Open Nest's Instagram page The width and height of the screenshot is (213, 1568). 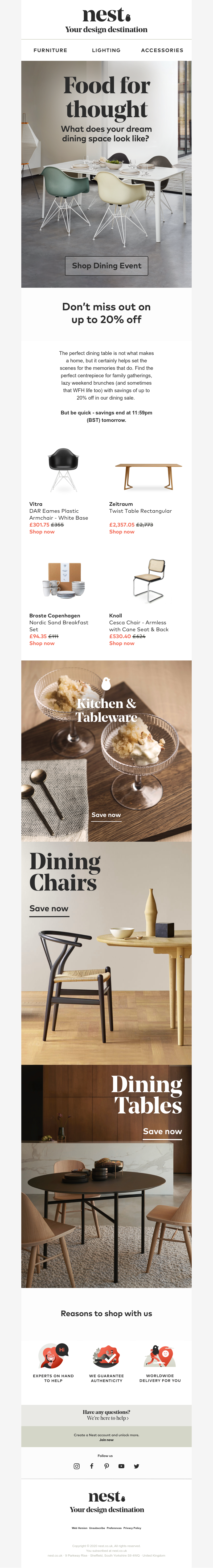click(x=76, y=1466)
